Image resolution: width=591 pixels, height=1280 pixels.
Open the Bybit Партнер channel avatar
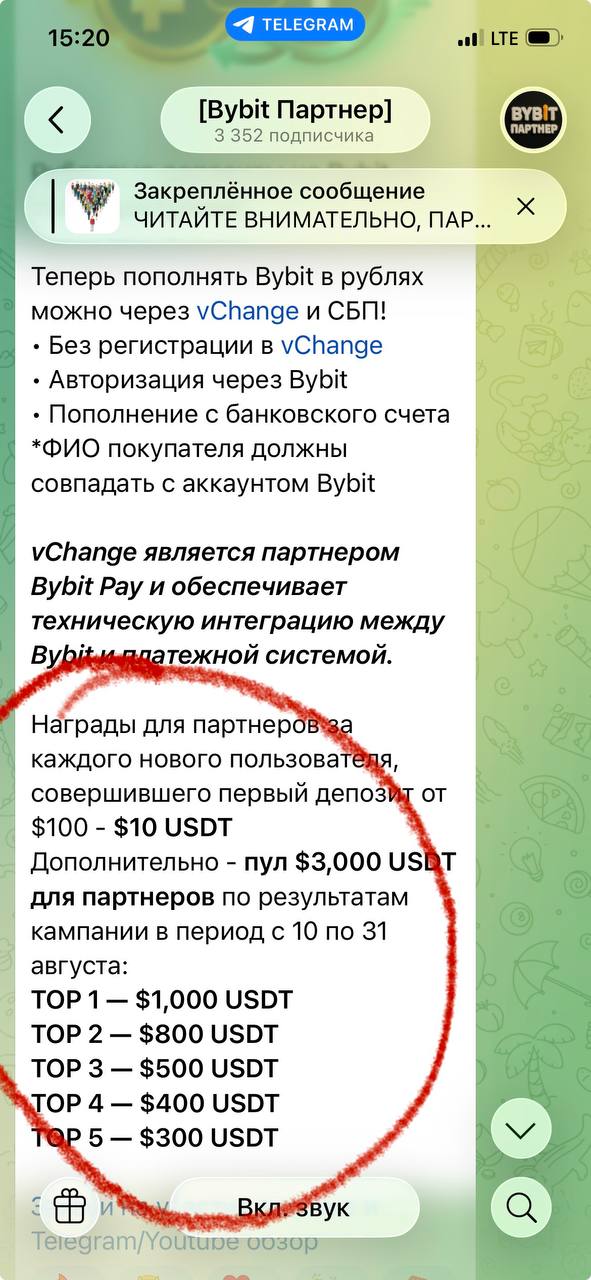[x=533, y=120]
